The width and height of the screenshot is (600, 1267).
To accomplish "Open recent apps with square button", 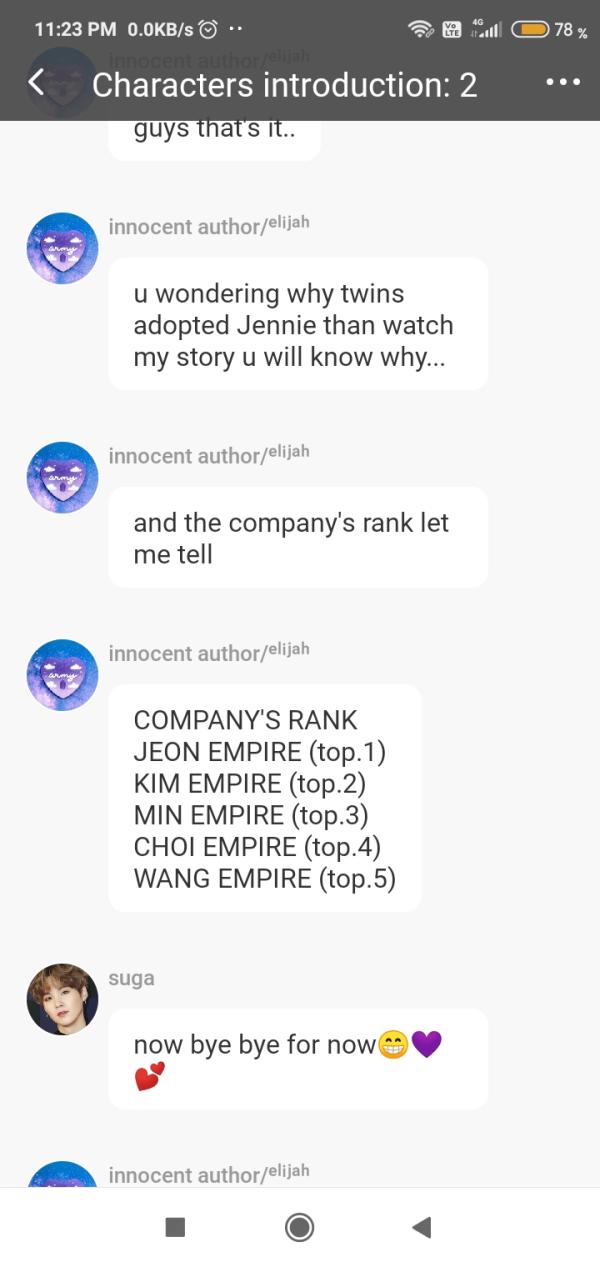I will [175, 1227].
